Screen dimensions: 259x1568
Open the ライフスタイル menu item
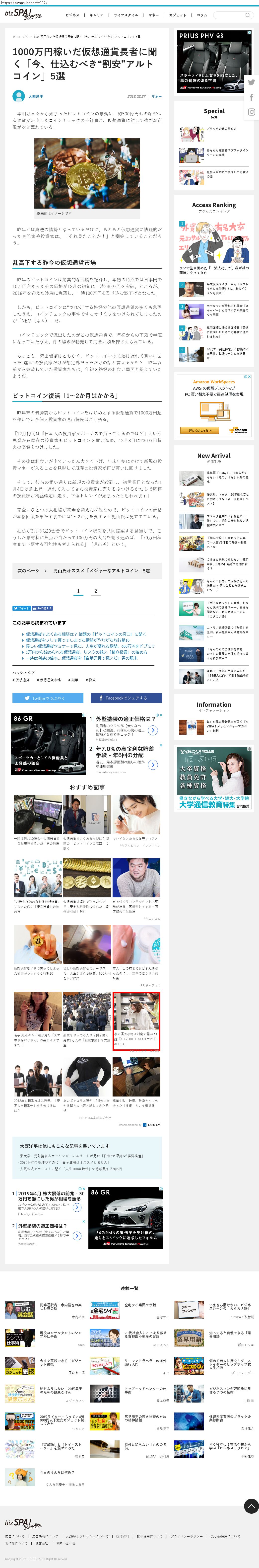tap(126, 15)
